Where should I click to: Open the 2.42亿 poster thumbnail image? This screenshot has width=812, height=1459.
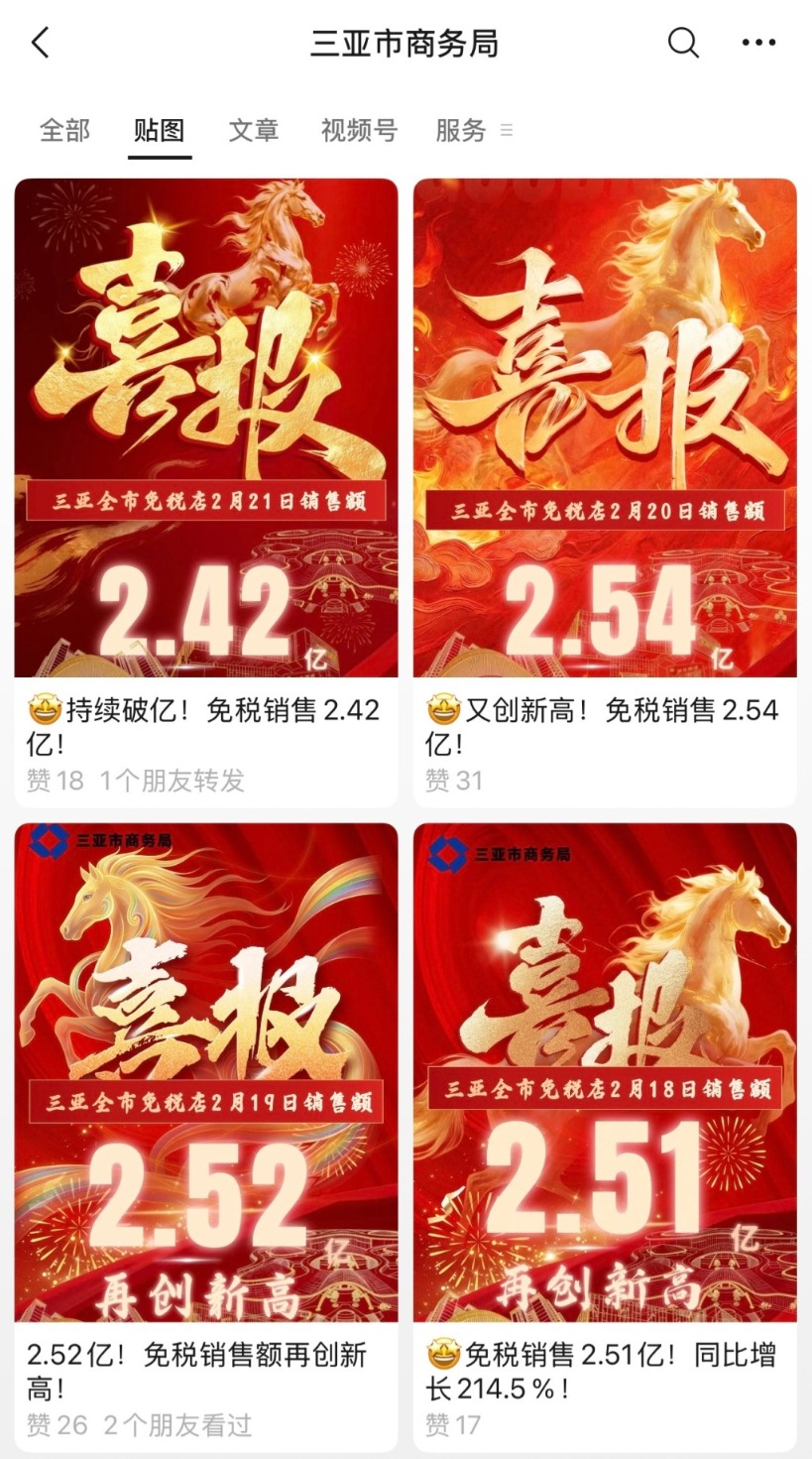(204, 426)
